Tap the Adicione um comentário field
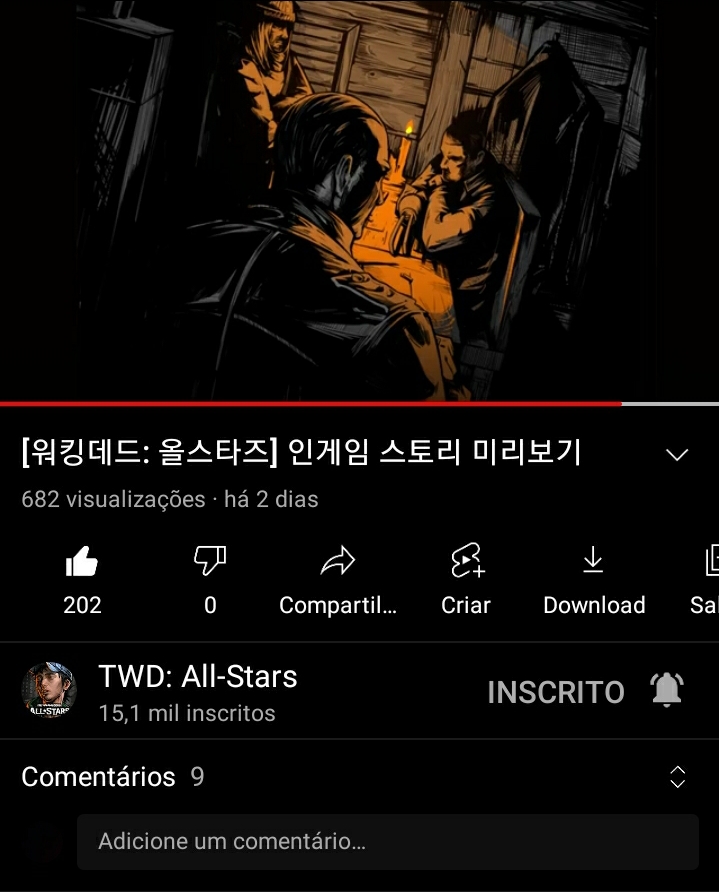The image size is (719, 892). pyautogui.click(x=387, y=841)
